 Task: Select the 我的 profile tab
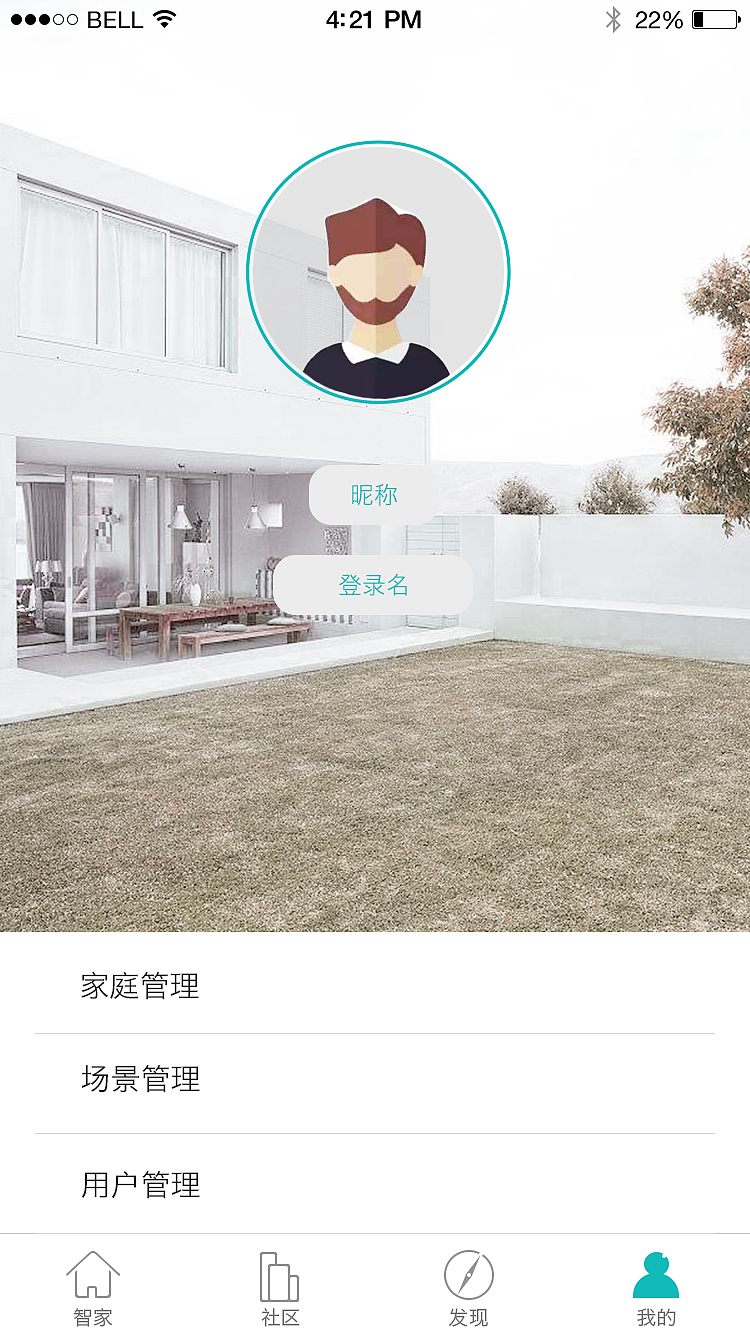pyautogui.click(x=656, y=1288)
